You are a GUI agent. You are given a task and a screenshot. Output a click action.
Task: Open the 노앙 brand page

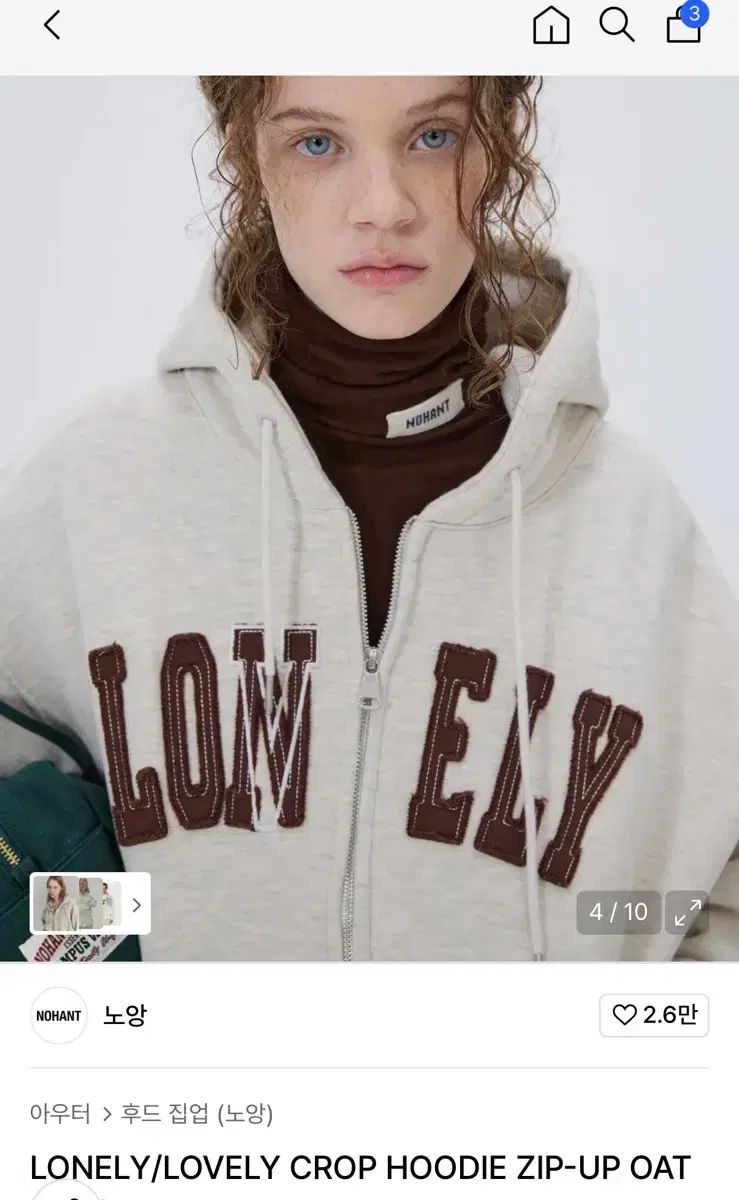[x=124, y=1015]
